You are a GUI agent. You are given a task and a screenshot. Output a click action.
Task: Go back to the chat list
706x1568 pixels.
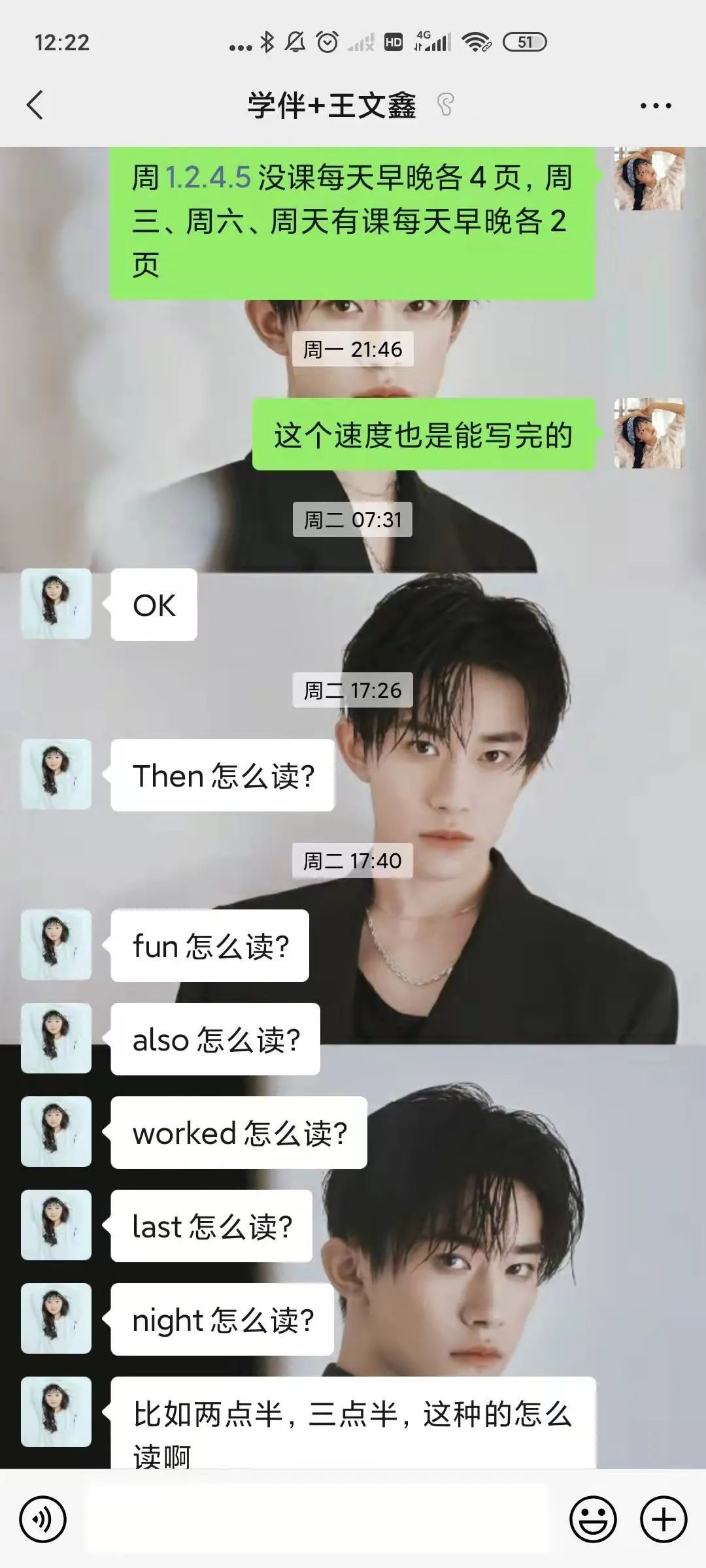click(35, 105)
